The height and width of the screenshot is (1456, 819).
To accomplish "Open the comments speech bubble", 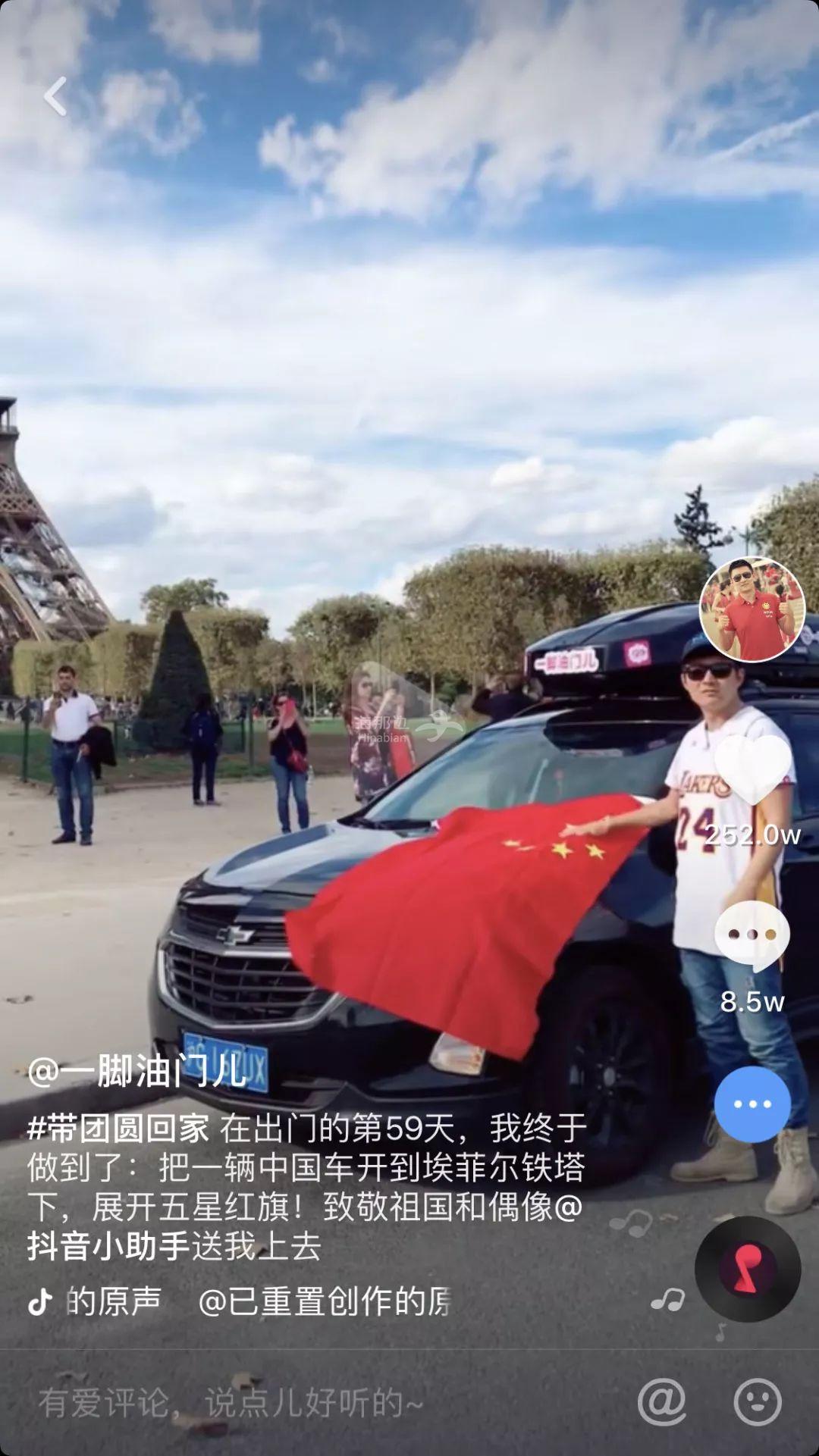I will pyautogui.click(x=752, y=935).
